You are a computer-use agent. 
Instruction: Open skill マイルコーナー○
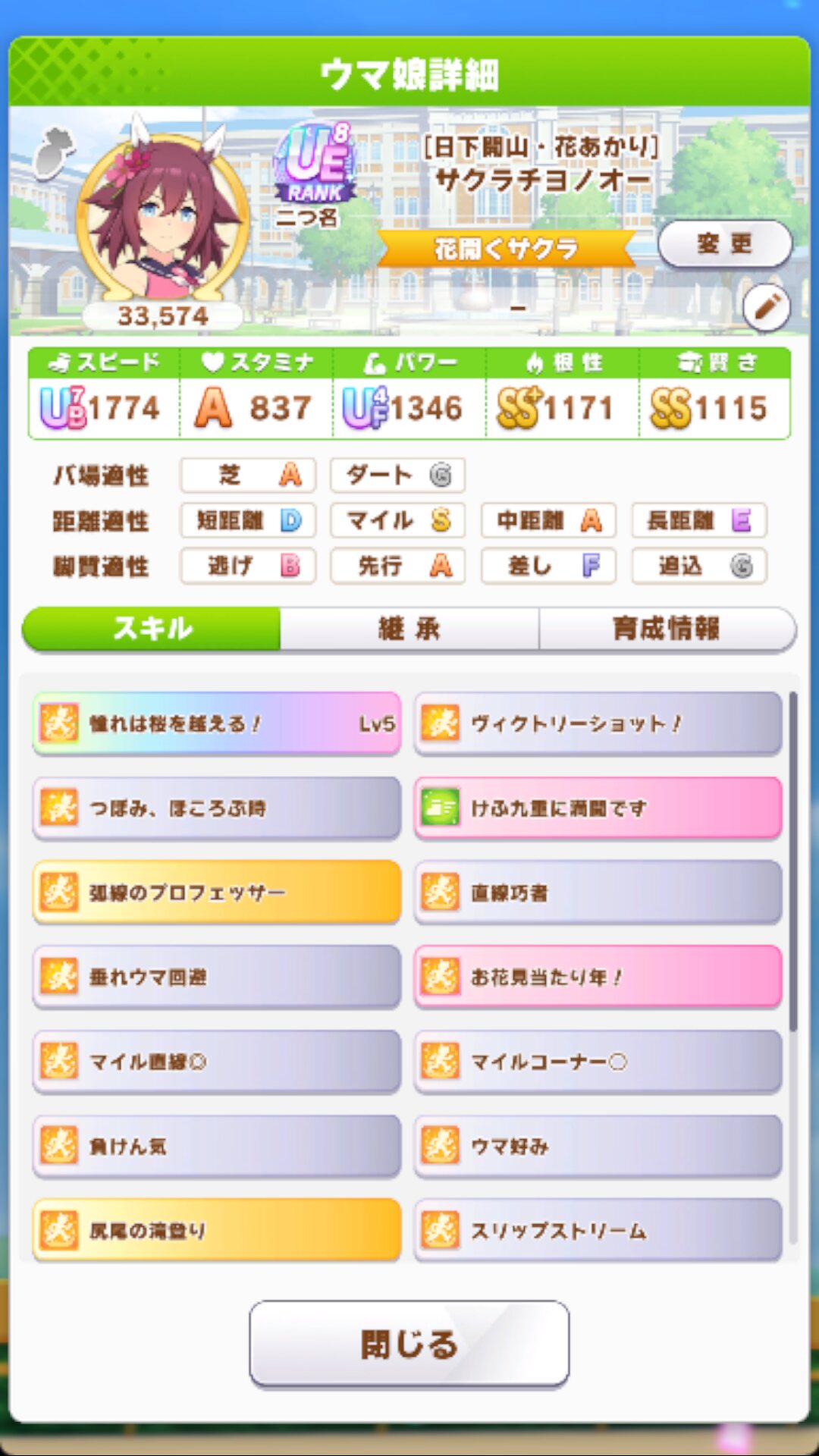click(x=598, y=1062)
